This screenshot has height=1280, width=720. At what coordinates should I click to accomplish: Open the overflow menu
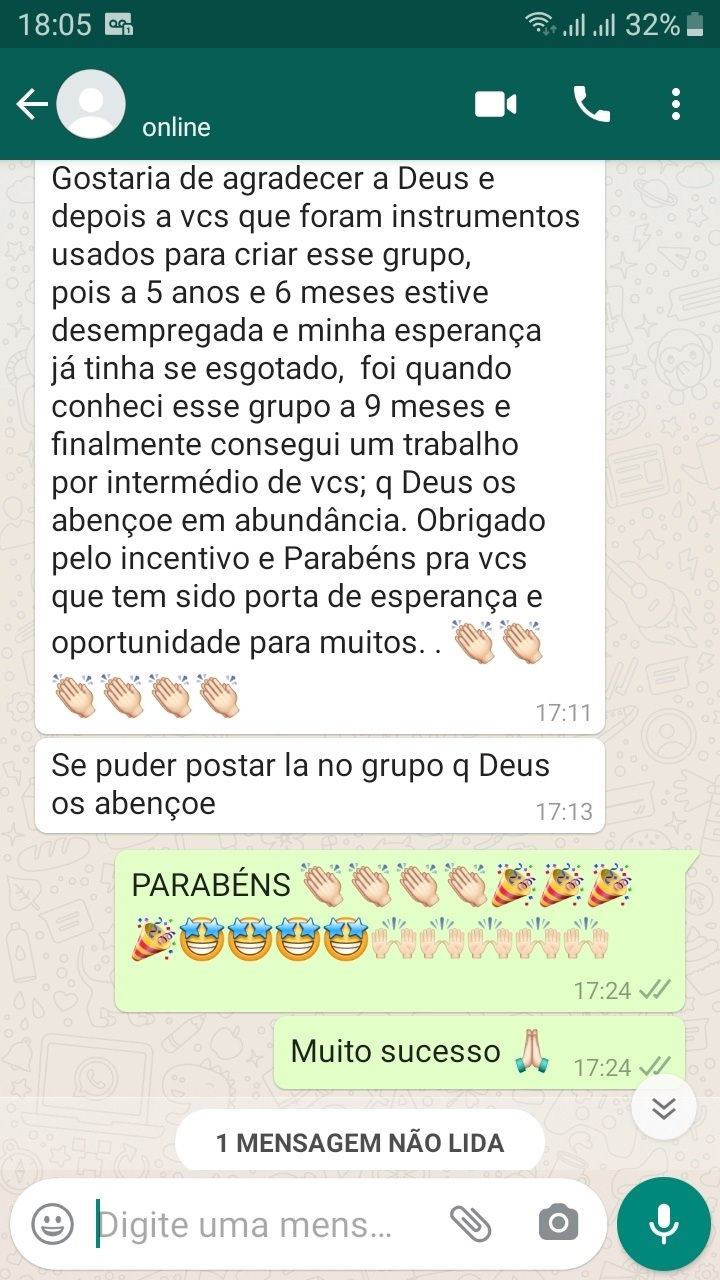click(676, 104)
